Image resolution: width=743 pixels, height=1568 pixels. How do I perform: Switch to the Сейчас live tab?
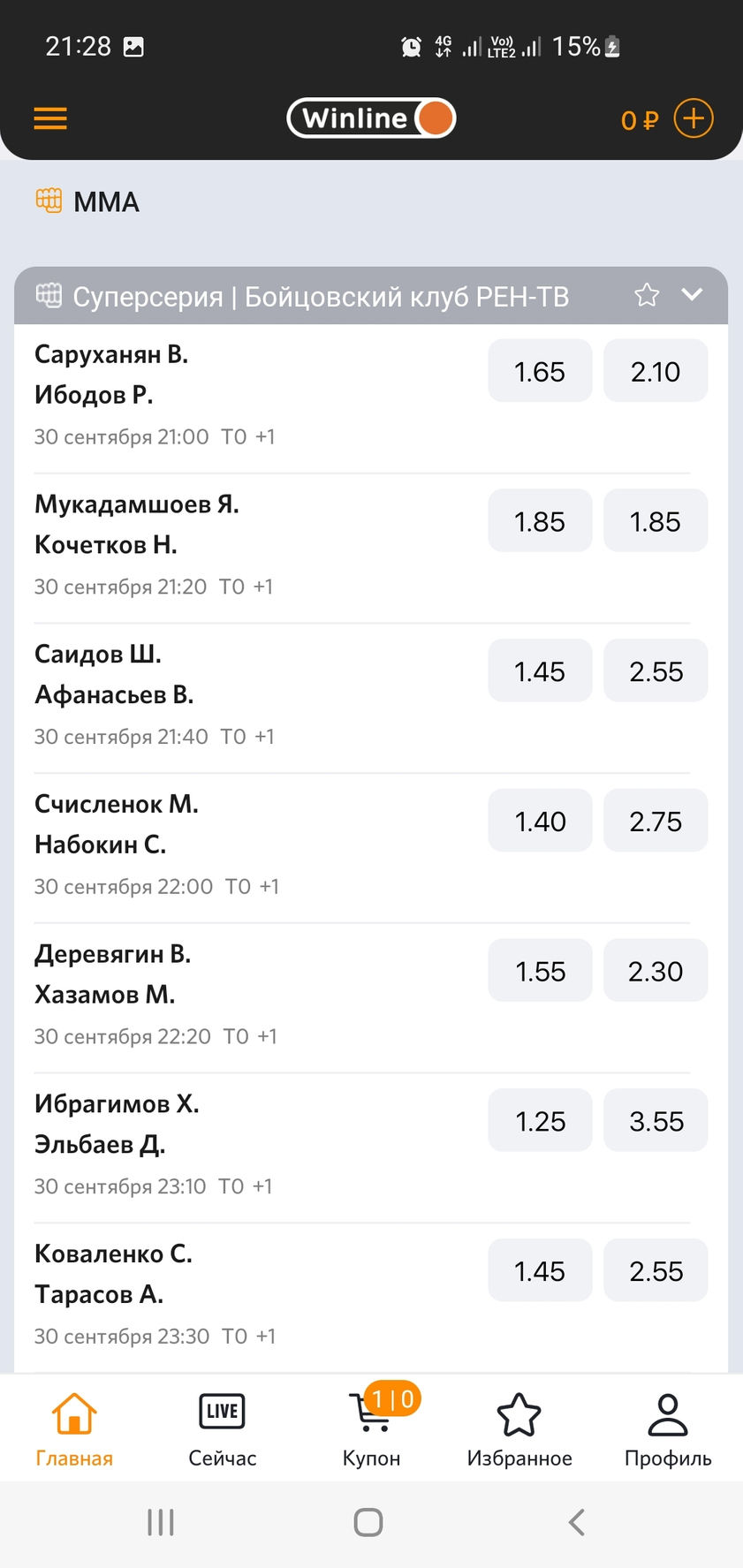pos(223,1429)
